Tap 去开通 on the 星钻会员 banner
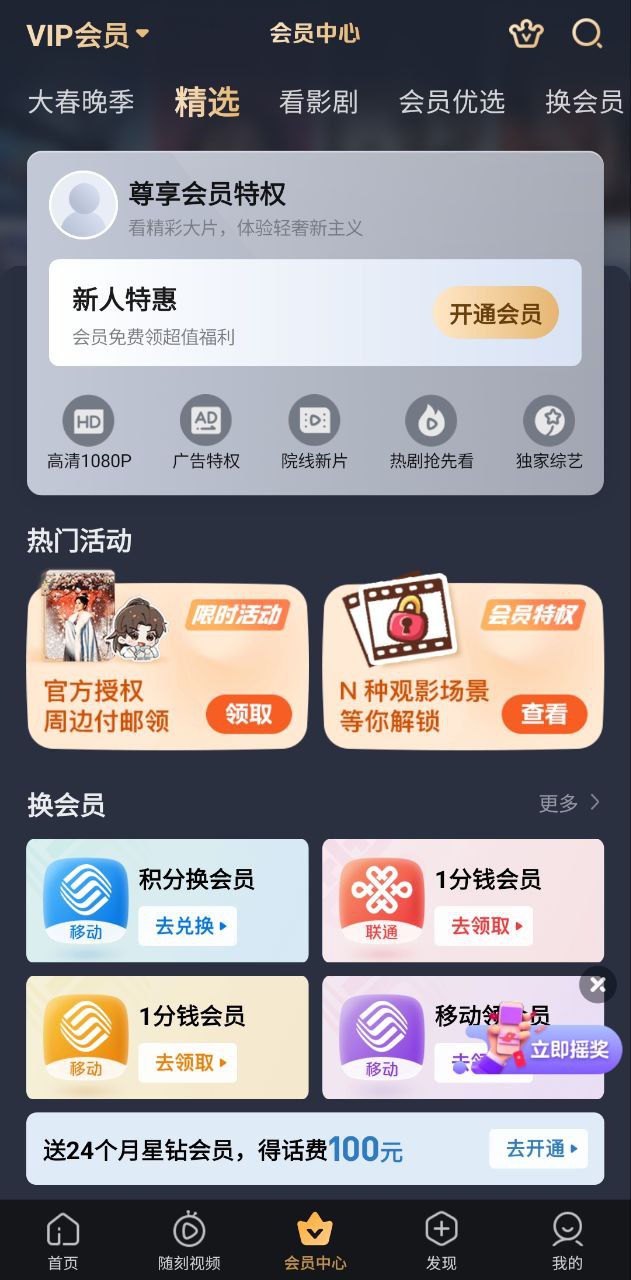This screenshot has height=1280, width=631. coord(538,1149)
